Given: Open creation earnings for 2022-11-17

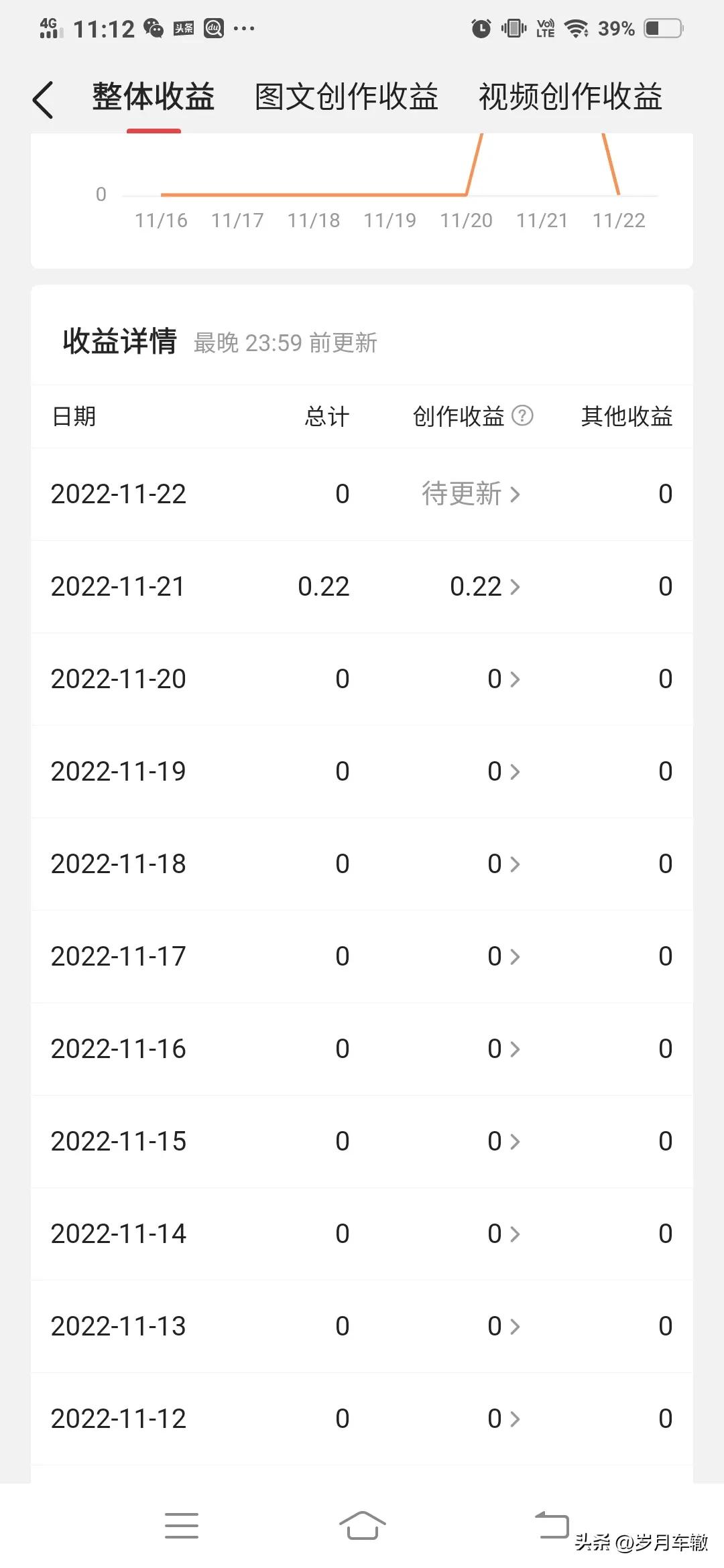Looking at the screenshot, I should (x=503, y=957).
